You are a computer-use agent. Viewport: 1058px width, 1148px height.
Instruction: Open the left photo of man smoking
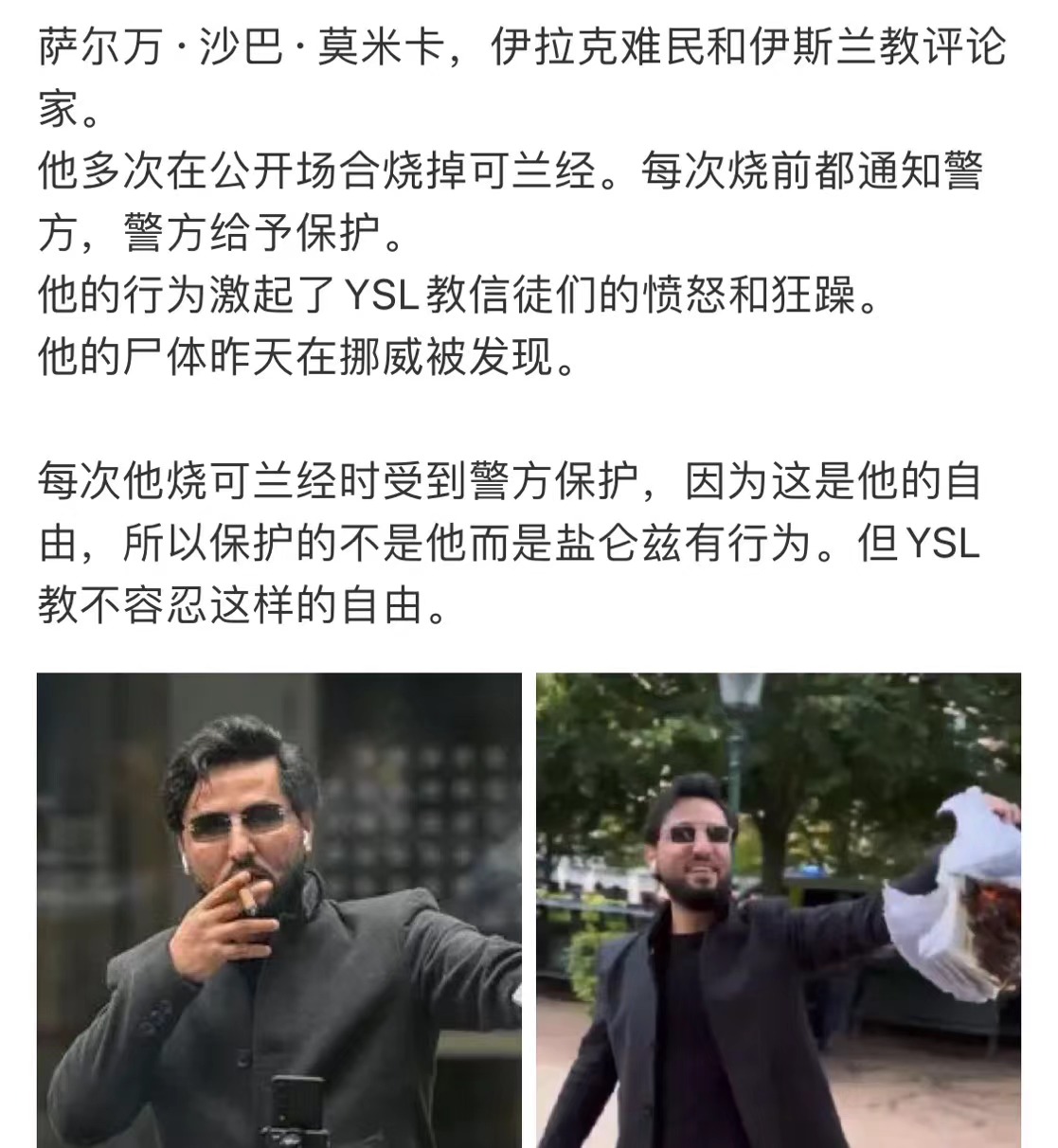click(279, 909)
